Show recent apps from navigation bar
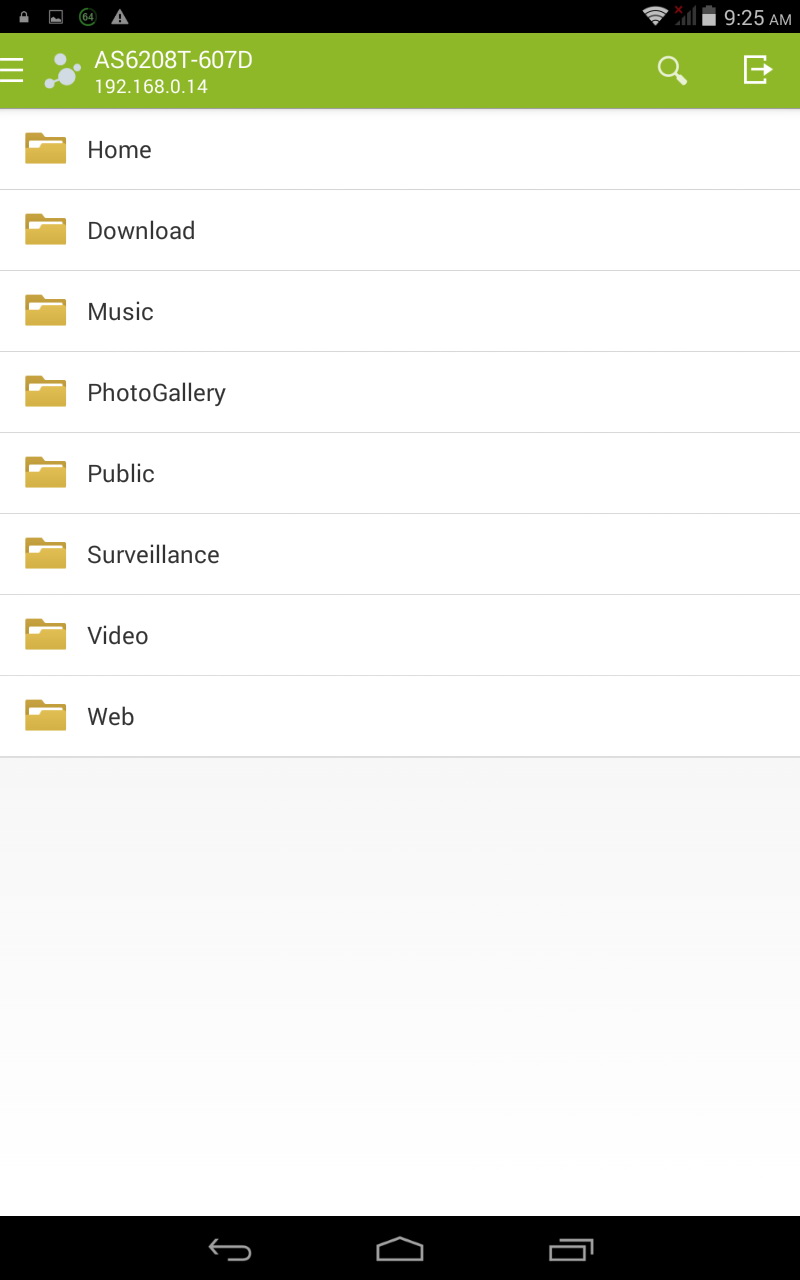This screenshot has height=1280, width=800. point(571,1249)
